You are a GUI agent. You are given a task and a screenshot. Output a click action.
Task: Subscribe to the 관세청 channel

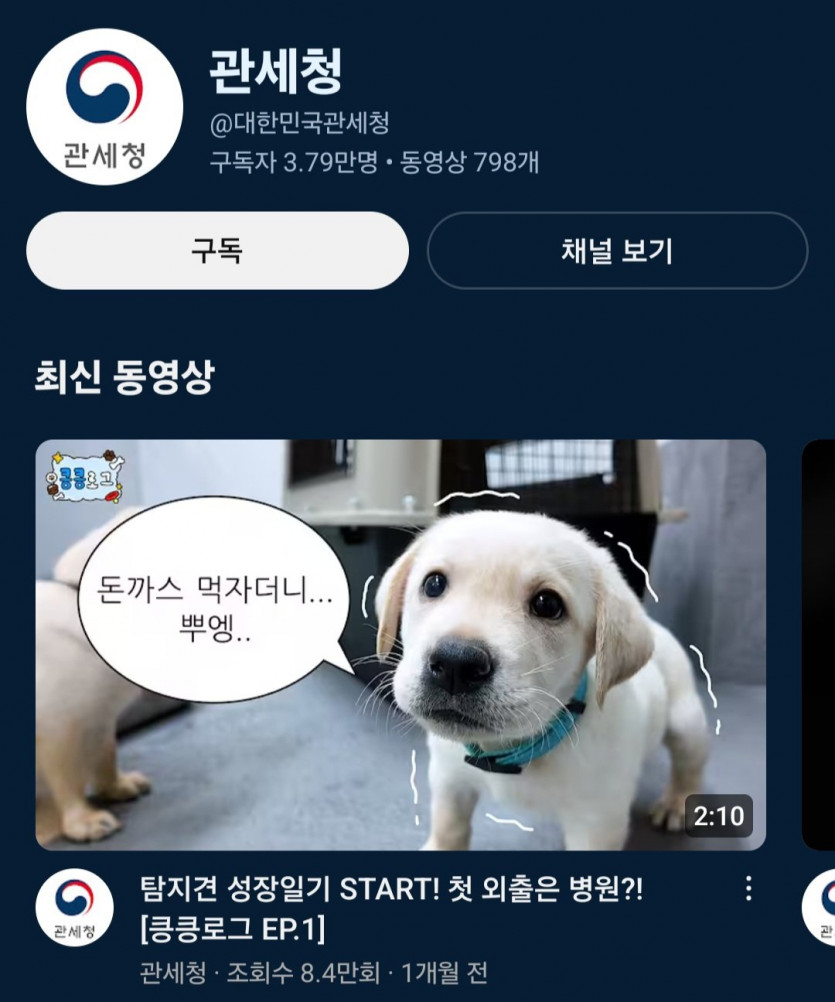pos(217,251)
